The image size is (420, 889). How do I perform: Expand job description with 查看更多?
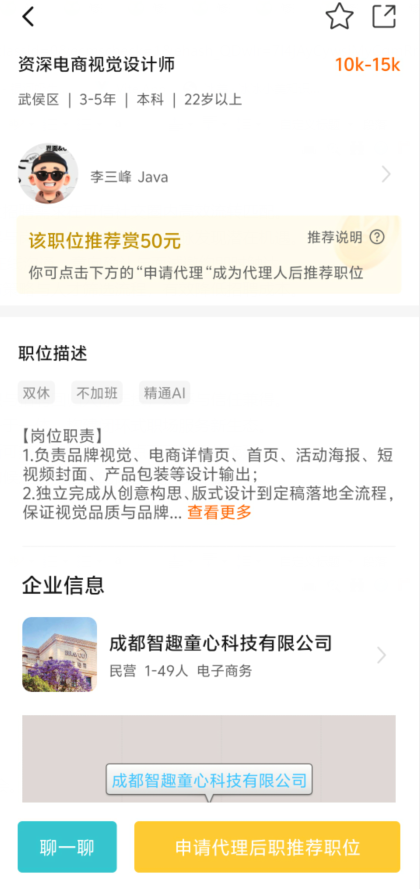(219, 513)
